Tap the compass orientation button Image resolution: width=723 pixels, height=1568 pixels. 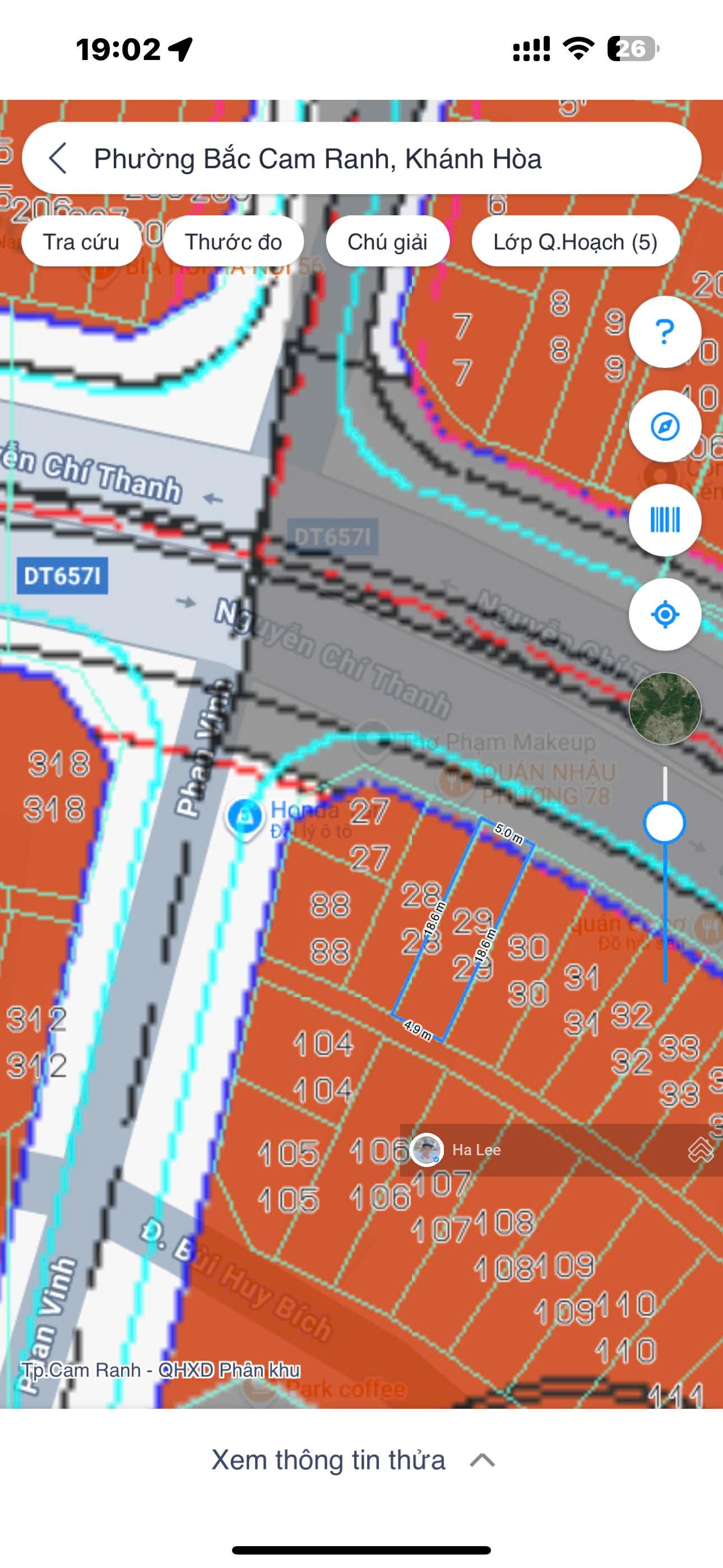[665, 426]
